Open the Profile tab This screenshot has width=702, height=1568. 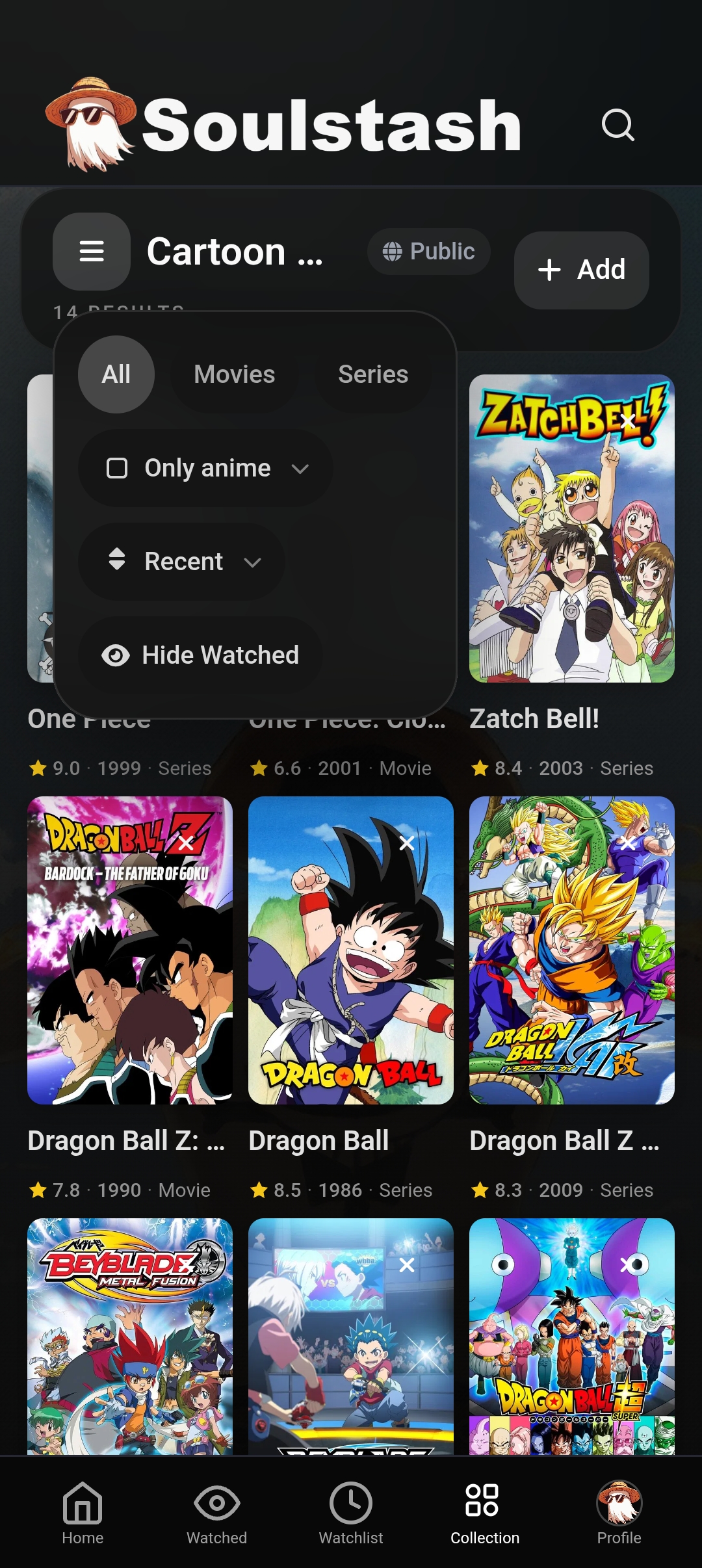click(619, 1513)
